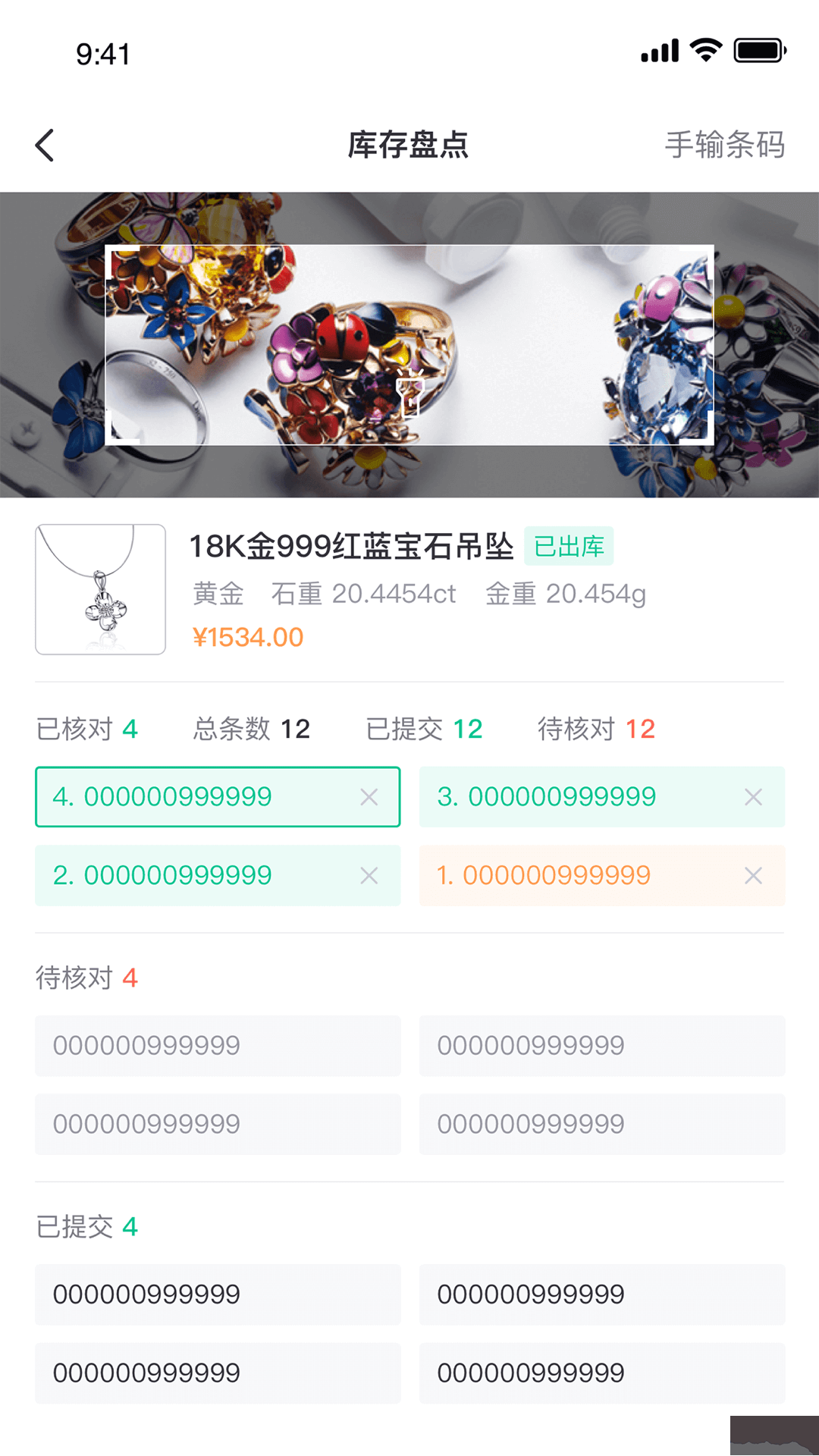This screenshot has height=1456, width=819.
Task: Open 手输条码 manual barcode entry
Action: [x=725, y=146]
